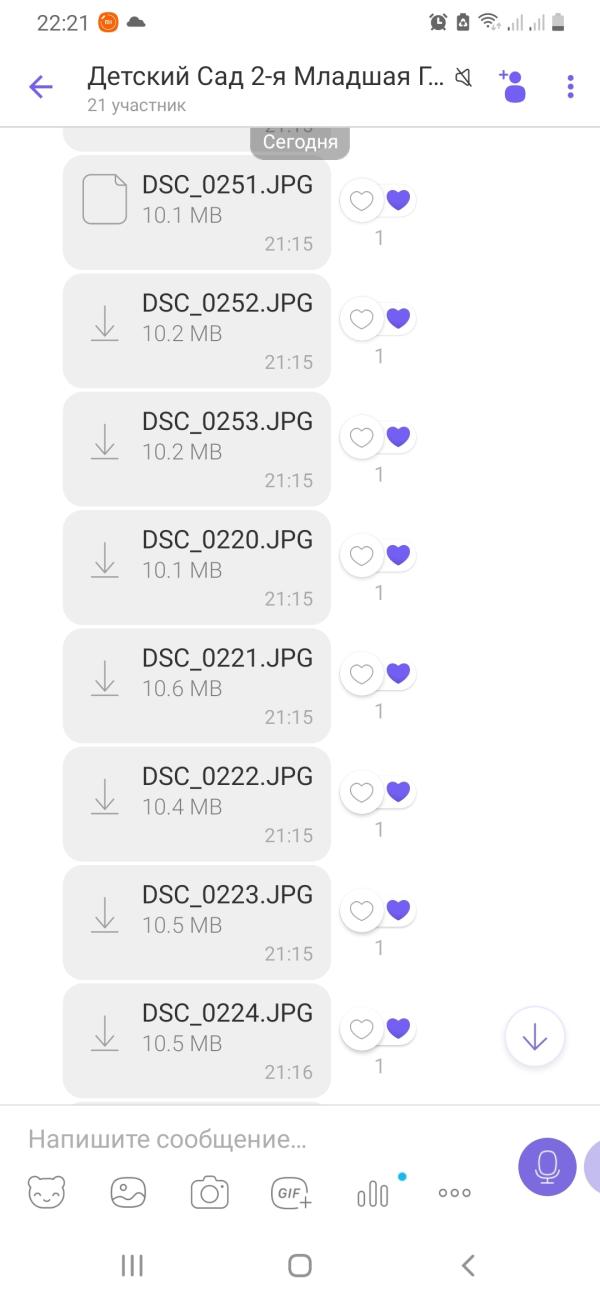Viewport: 600px width, 1299px height.
Task: Open the camera to take a photo
Action: pyautogui.click(x=210, y=1192)
